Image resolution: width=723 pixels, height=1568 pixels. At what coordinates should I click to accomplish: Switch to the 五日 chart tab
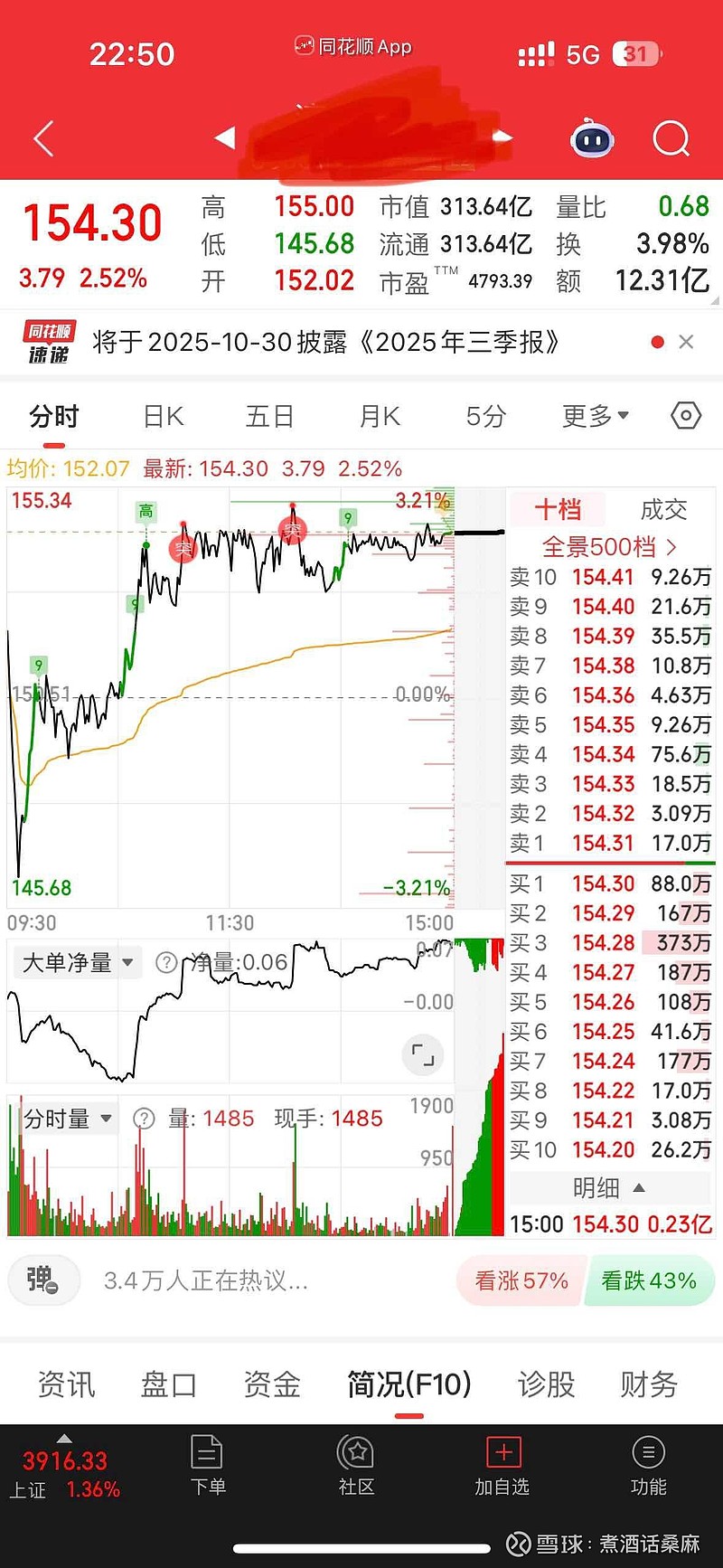pyautogui.click(x=269, y=416)
